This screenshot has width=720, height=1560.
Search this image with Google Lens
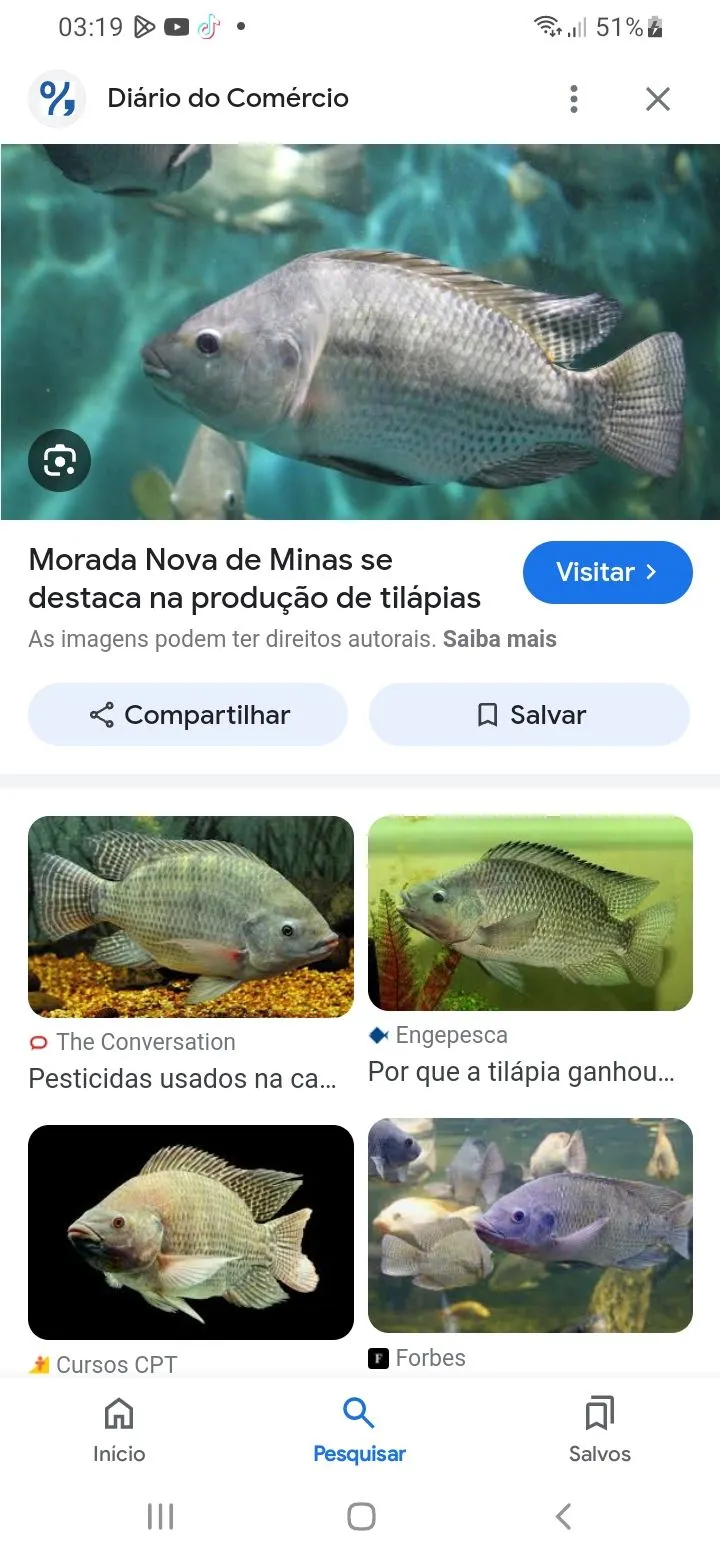point(59,460)
